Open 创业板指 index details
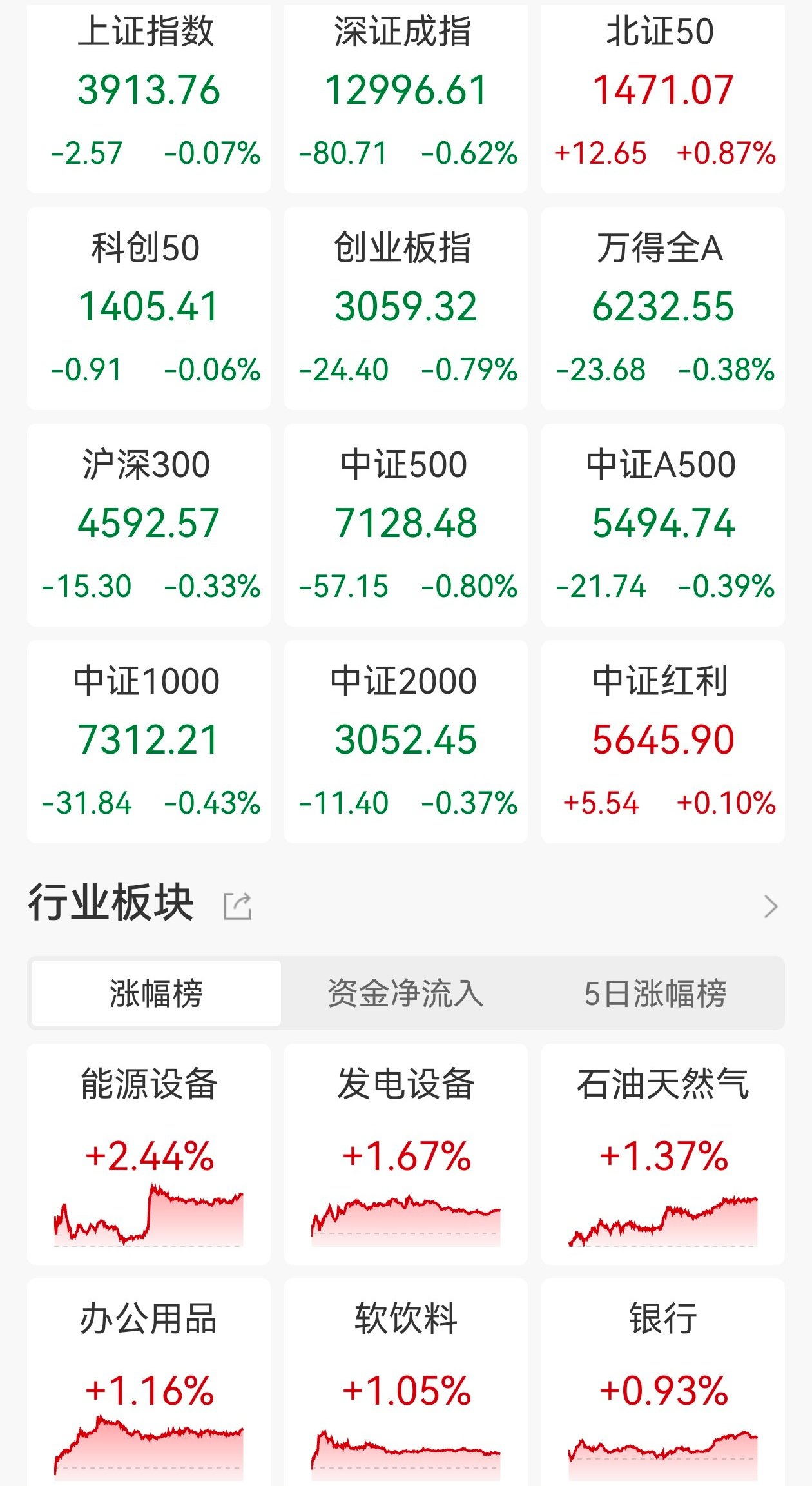 click(x=406, y=308)
